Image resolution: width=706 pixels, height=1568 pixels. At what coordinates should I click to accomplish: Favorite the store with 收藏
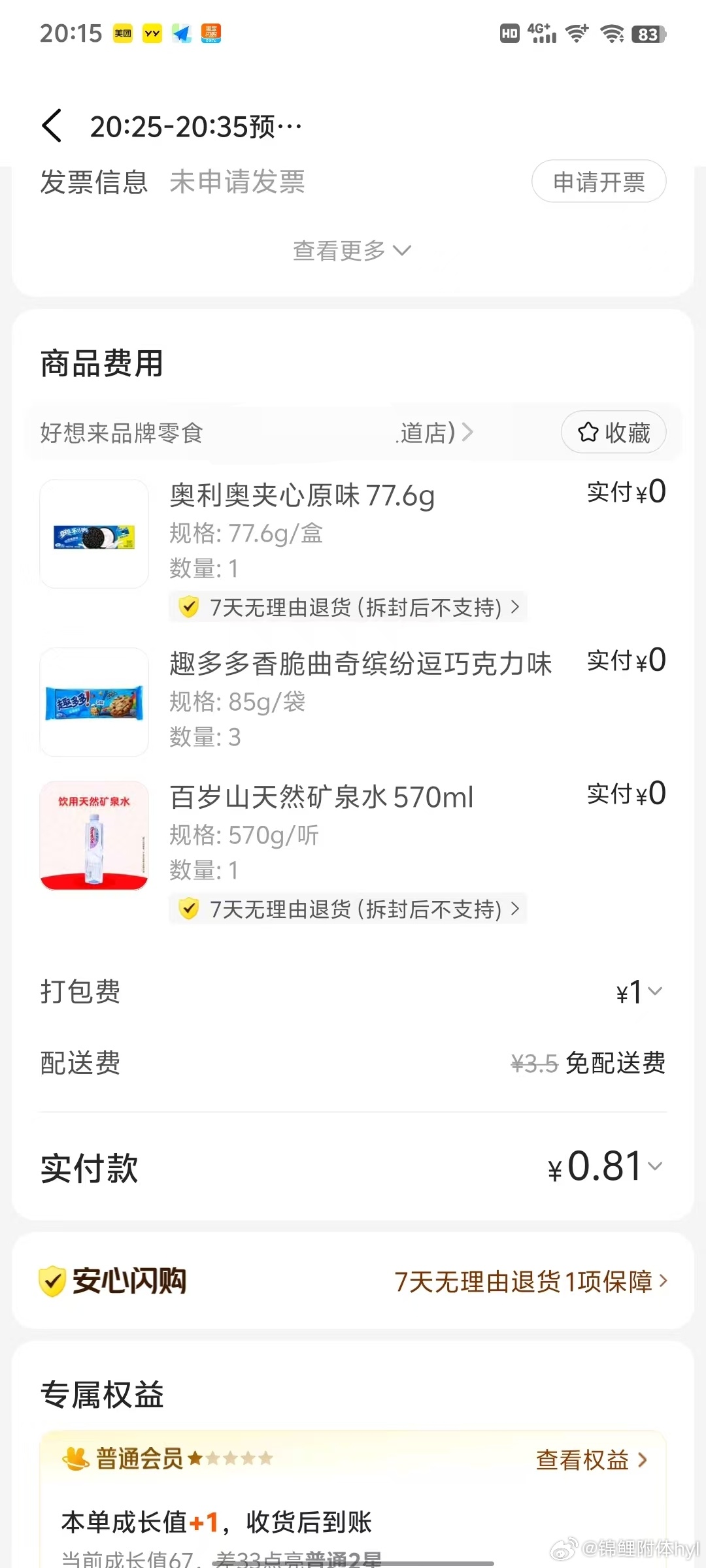click(x=613, y=433)
